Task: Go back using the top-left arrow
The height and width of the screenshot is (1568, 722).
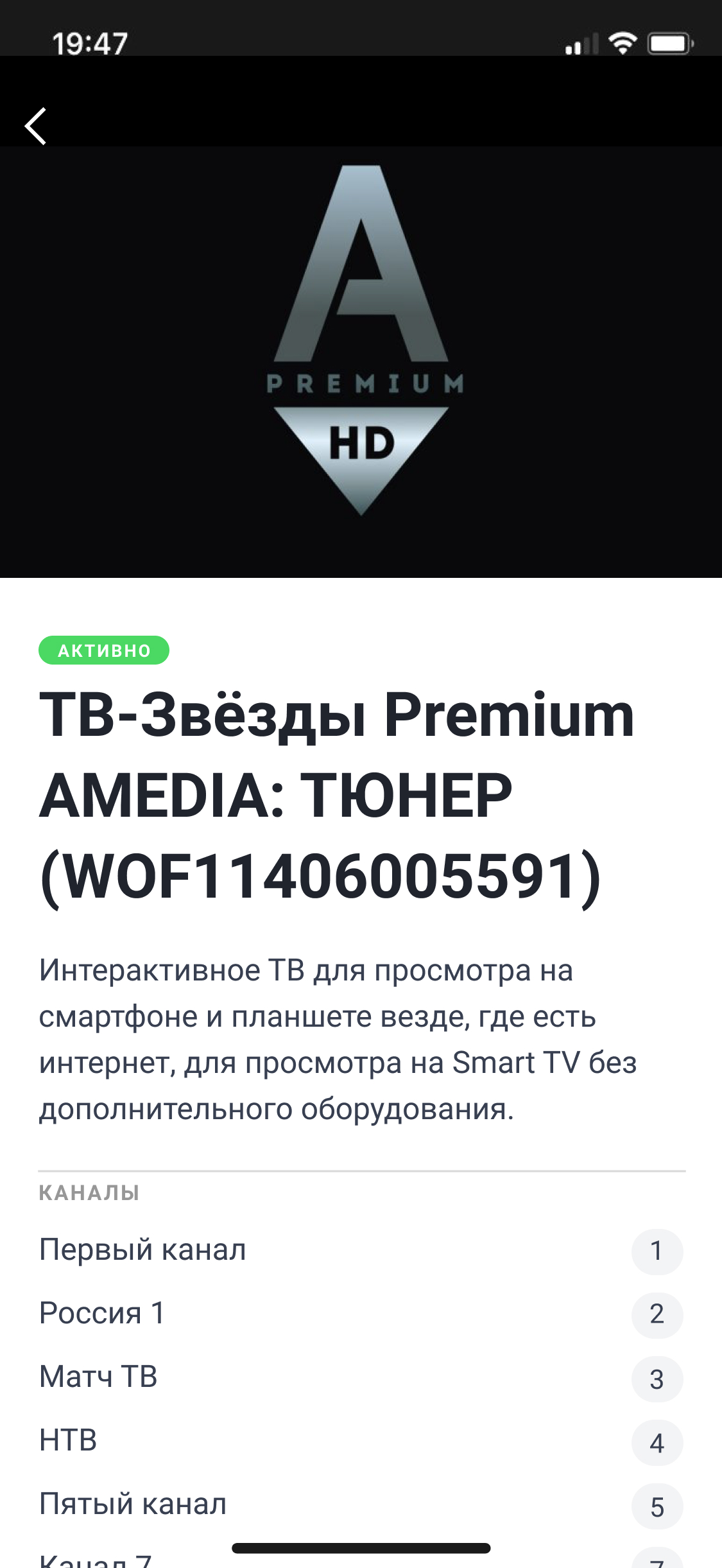Action: click(x=36, y=126)
